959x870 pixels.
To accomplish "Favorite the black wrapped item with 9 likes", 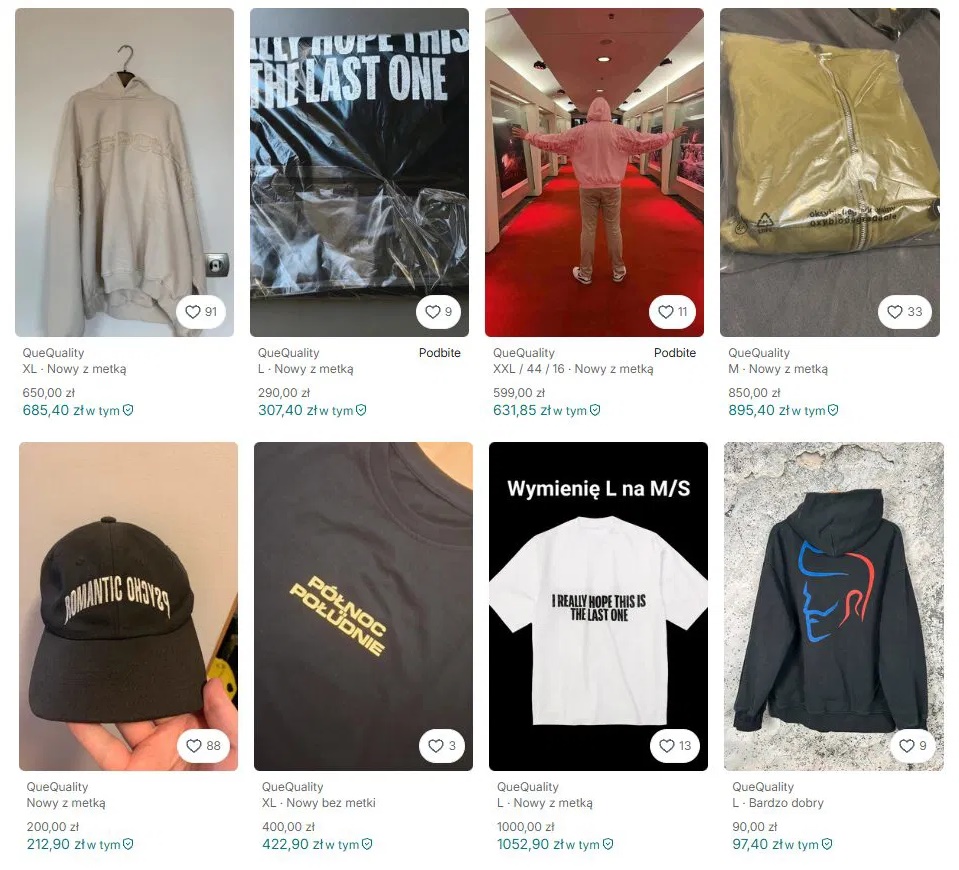I will tap(438, 312).
